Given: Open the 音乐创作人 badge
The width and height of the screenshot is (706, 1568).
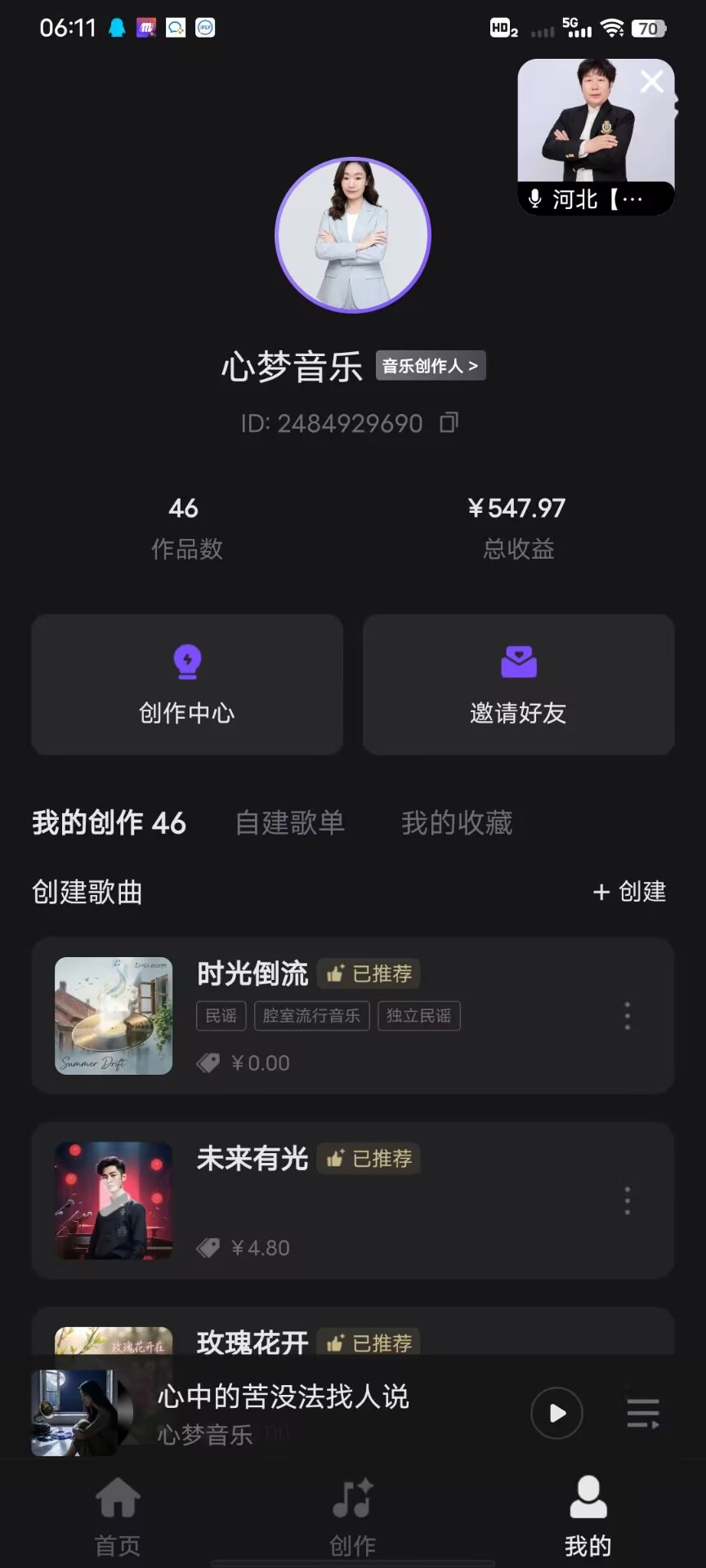Looking at the screenshot, I should click(431, 366).
